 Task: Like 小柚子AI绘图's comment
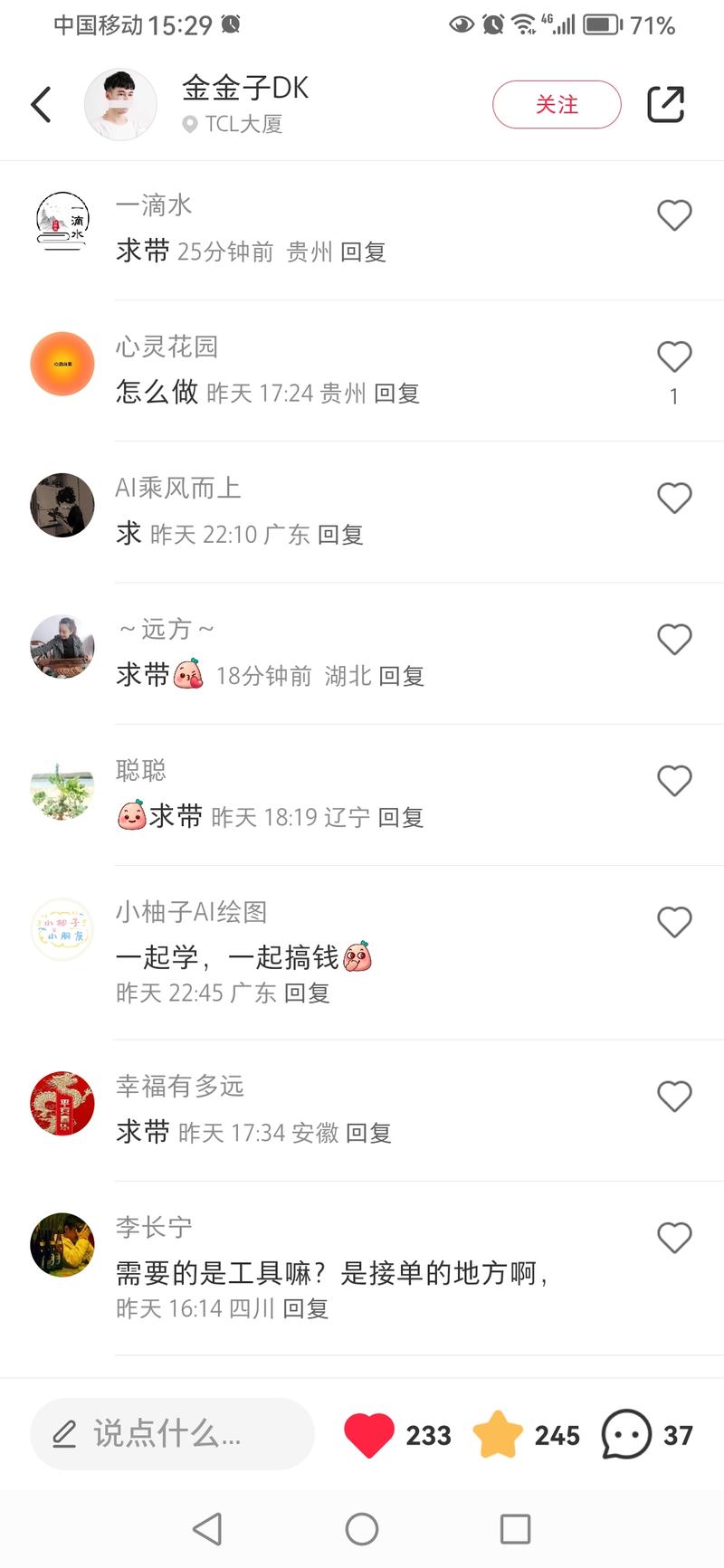[674, 922]
